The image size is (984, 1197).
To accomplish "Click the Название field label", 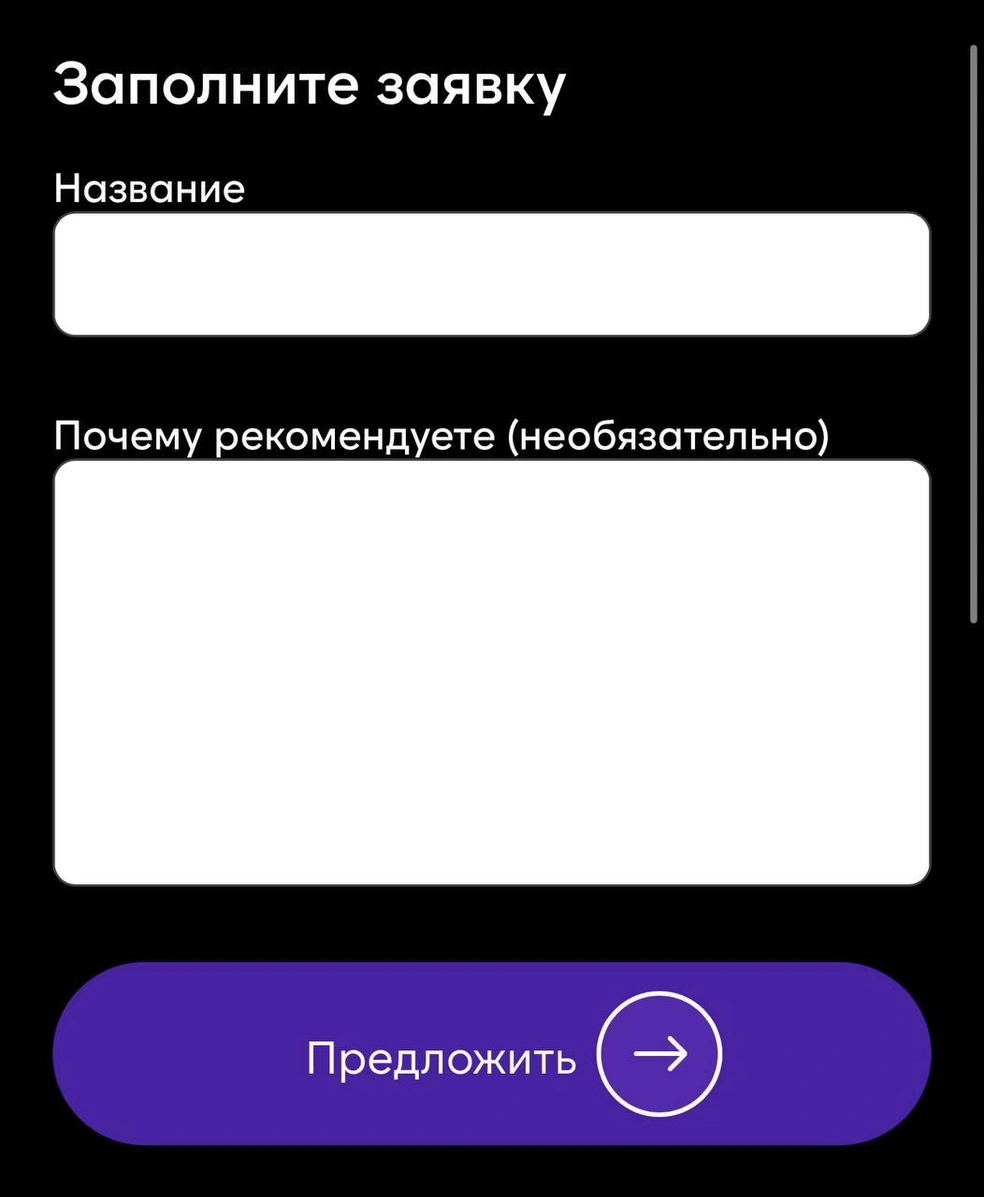I will (148, 187).
